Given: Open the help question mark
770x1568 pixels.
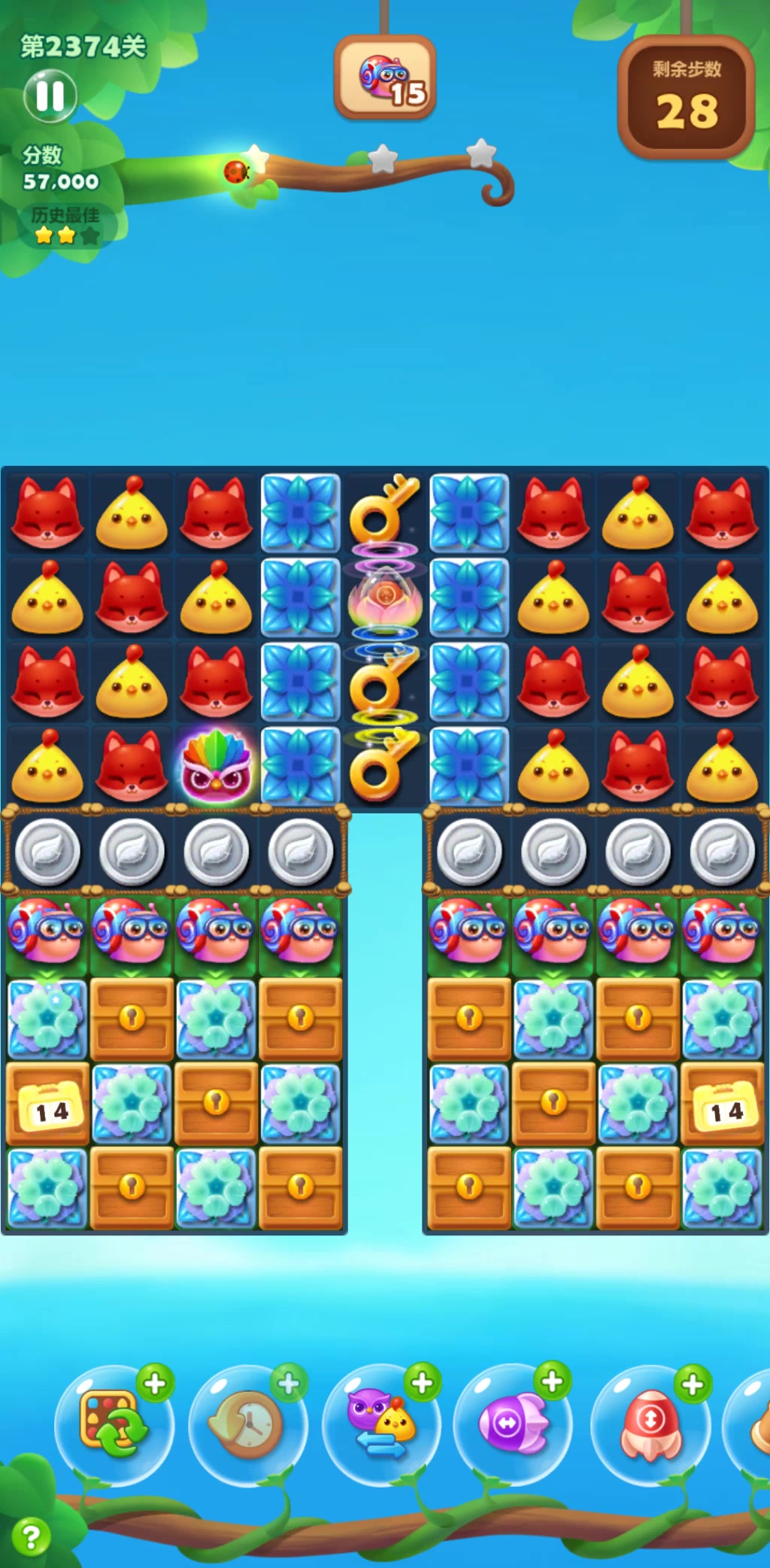Looking at the screenshot, I should 31,1537.
